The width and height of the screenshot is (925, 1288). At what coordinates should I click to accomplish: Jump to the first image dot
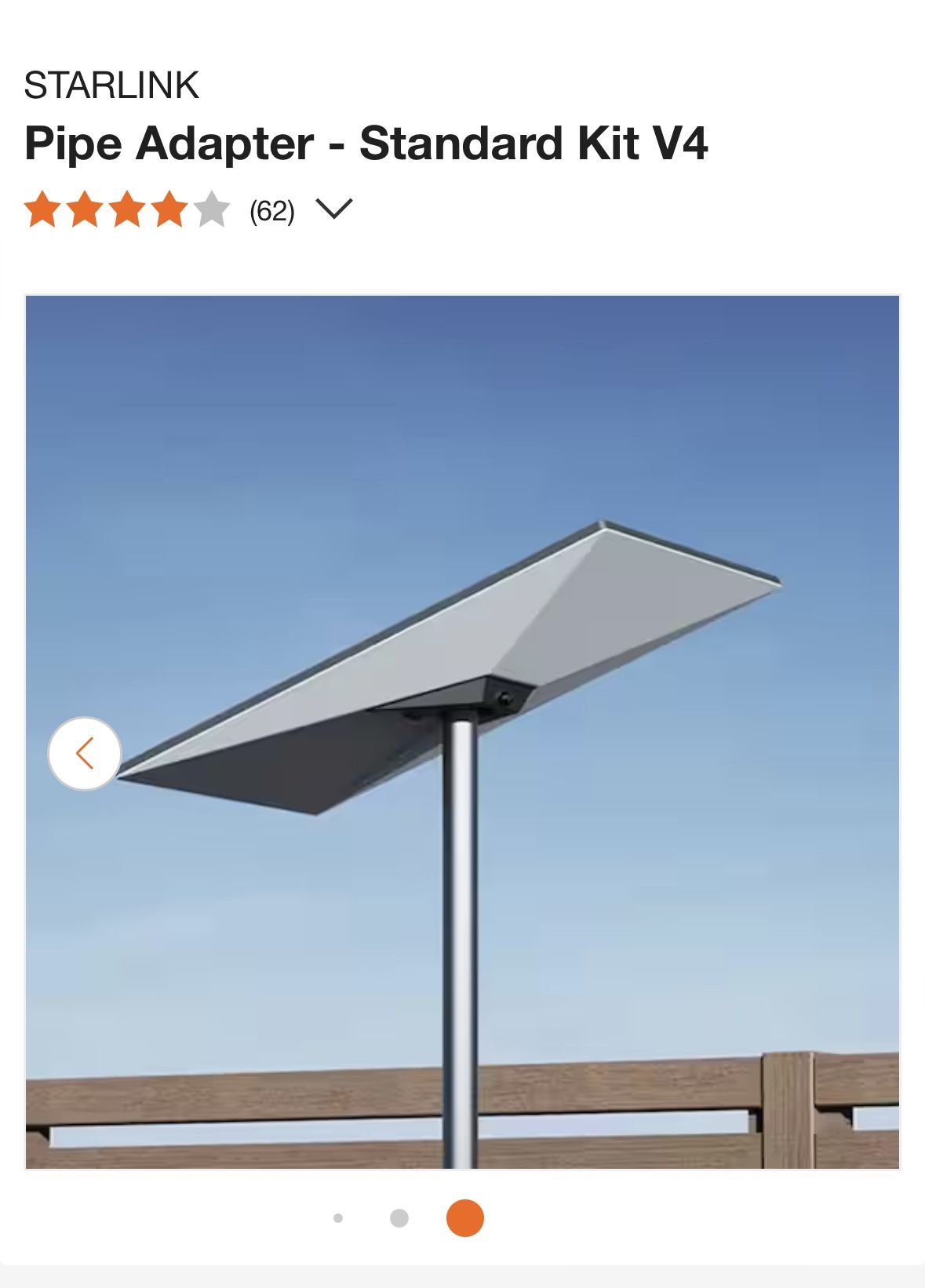(x=338, y=1218)
